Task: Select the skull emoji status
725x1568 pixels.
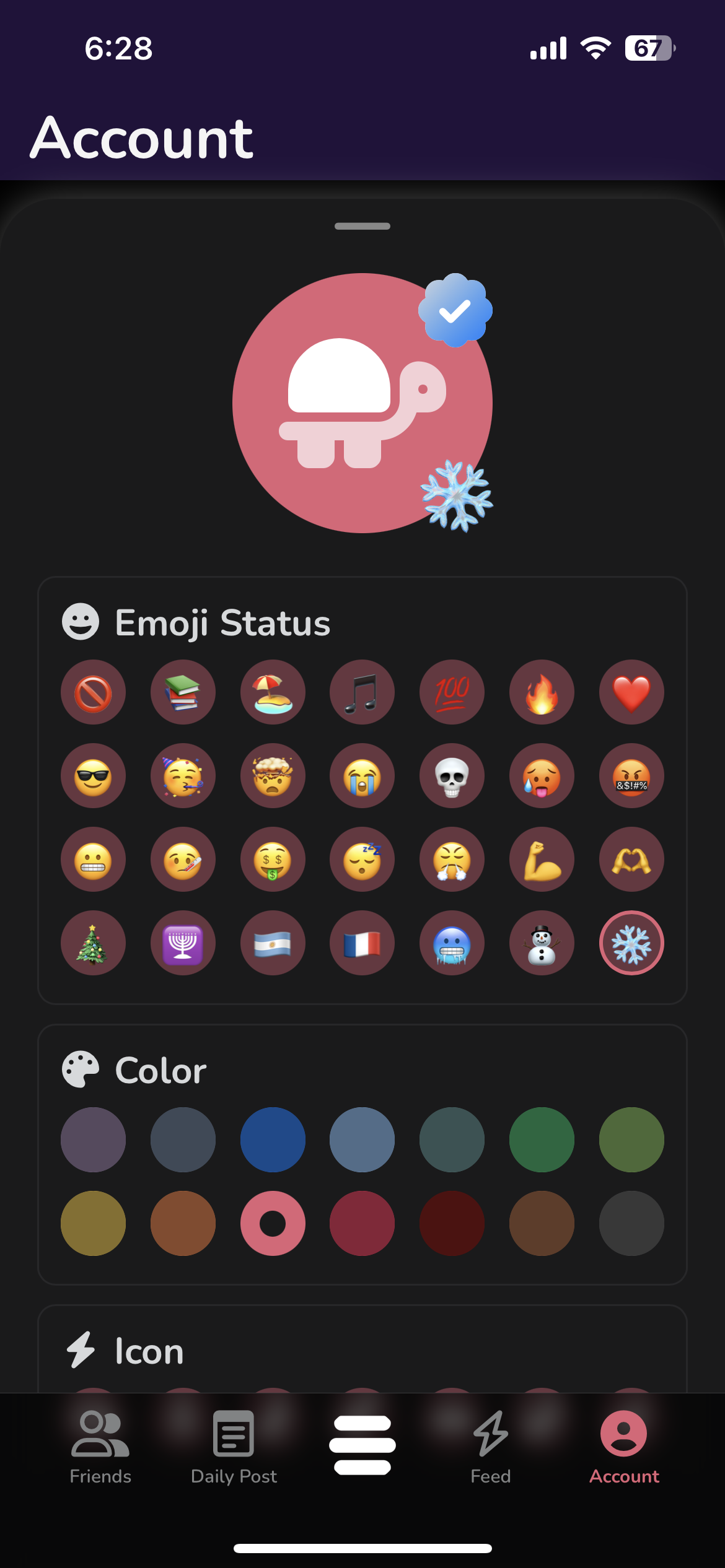Action: coord(452,775)
